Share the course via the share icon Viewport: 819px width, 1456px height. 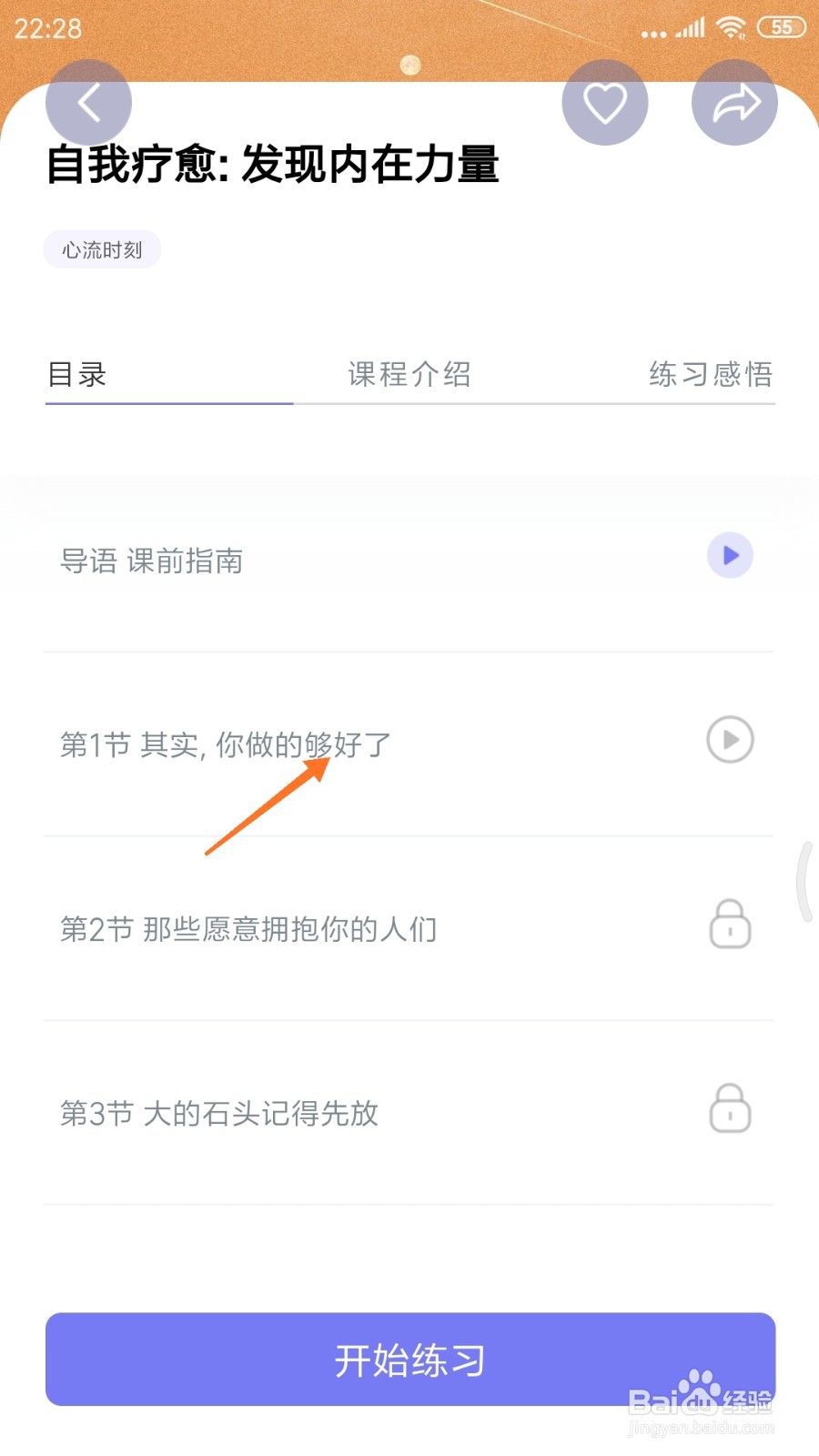pos(734,103)
